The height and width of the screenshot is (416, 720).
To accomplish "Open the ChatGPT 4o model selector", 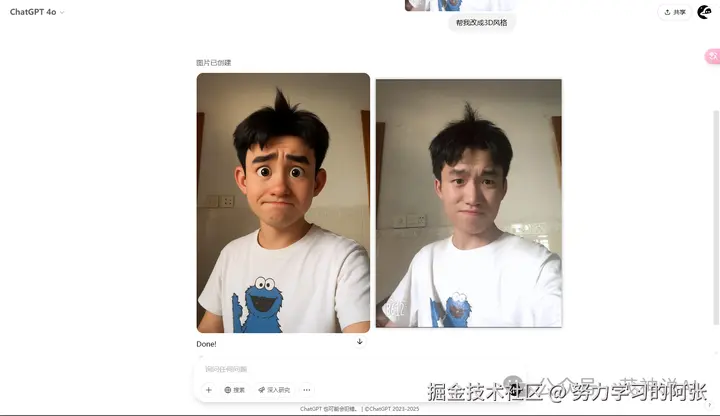I will click(37, 12).
